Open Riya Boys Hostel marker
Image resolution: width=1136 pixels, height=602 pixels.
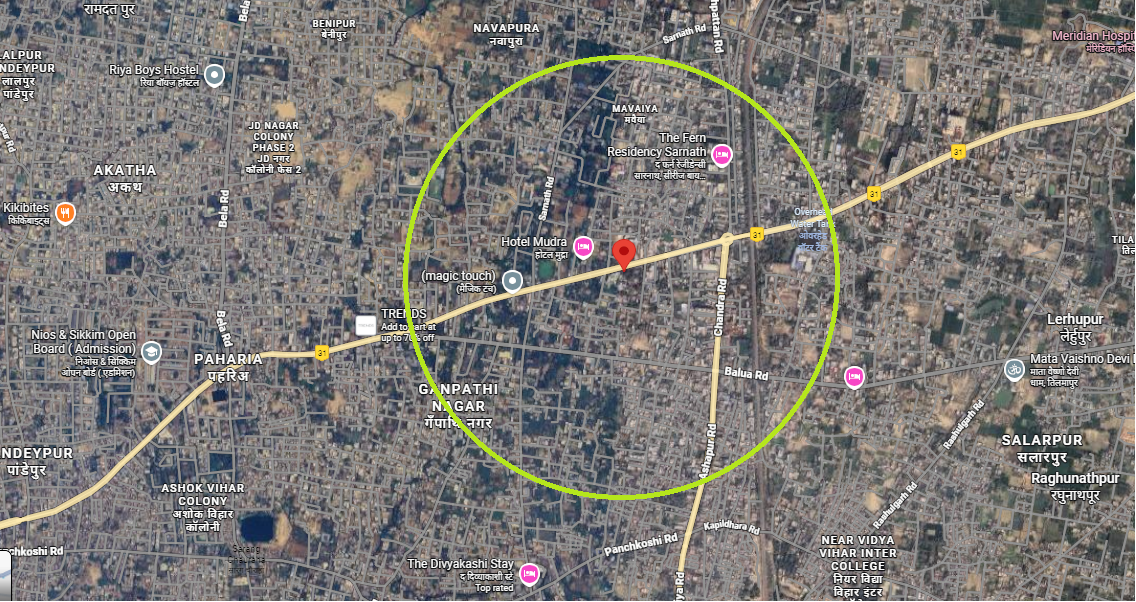pyautogui.click(x=214, y=74)
